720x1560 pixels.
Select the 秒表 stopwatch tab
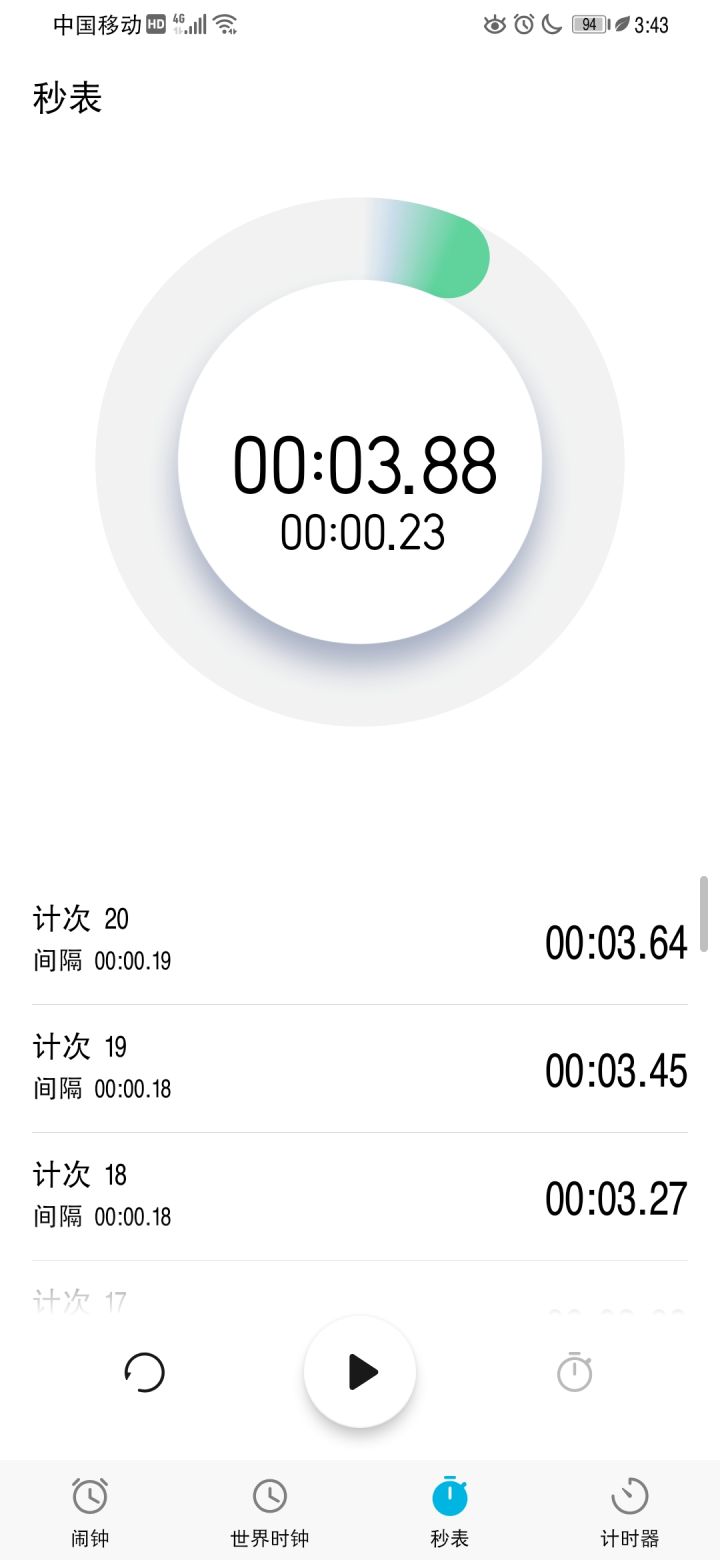[x=450, y=1511]
